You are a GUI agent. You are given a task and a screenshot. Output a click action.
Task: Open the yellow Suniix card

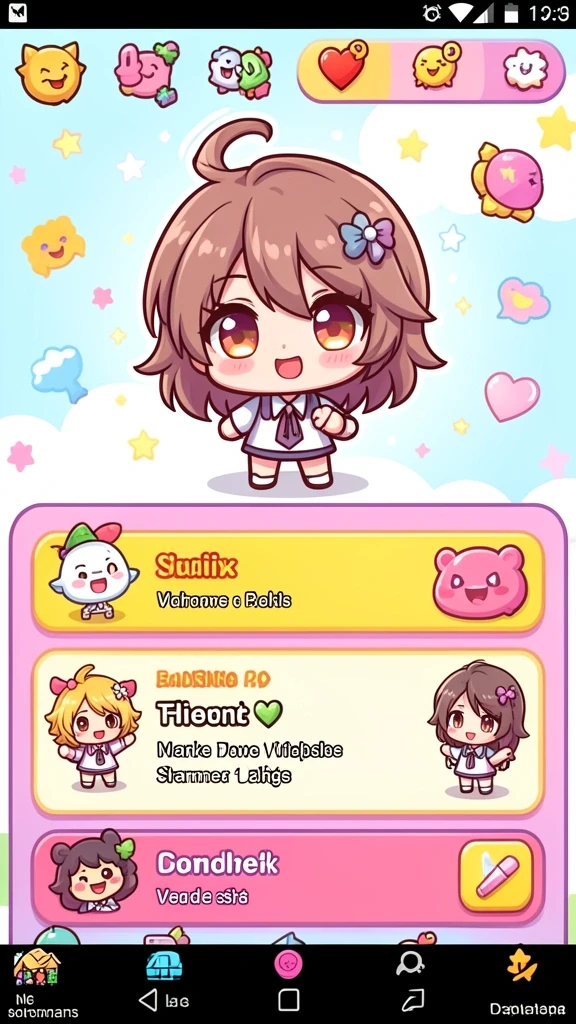click(289, 583)
